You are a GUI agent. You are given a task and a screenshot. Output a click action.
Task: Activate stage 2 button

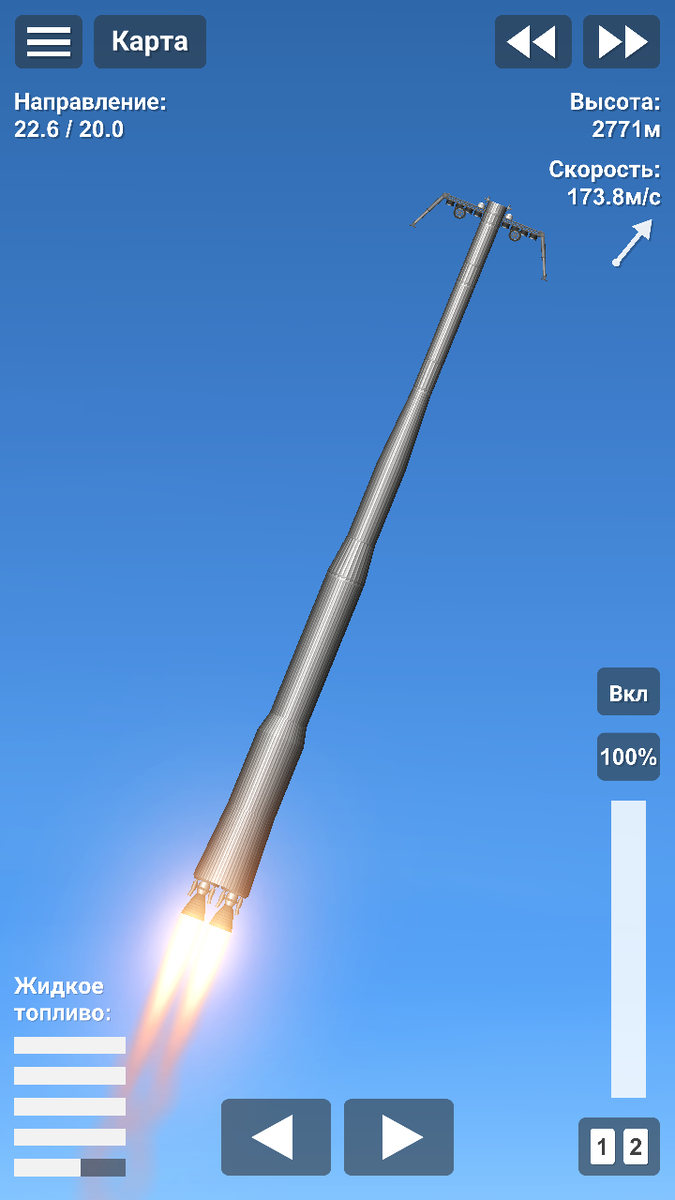tap(636, 1147)
